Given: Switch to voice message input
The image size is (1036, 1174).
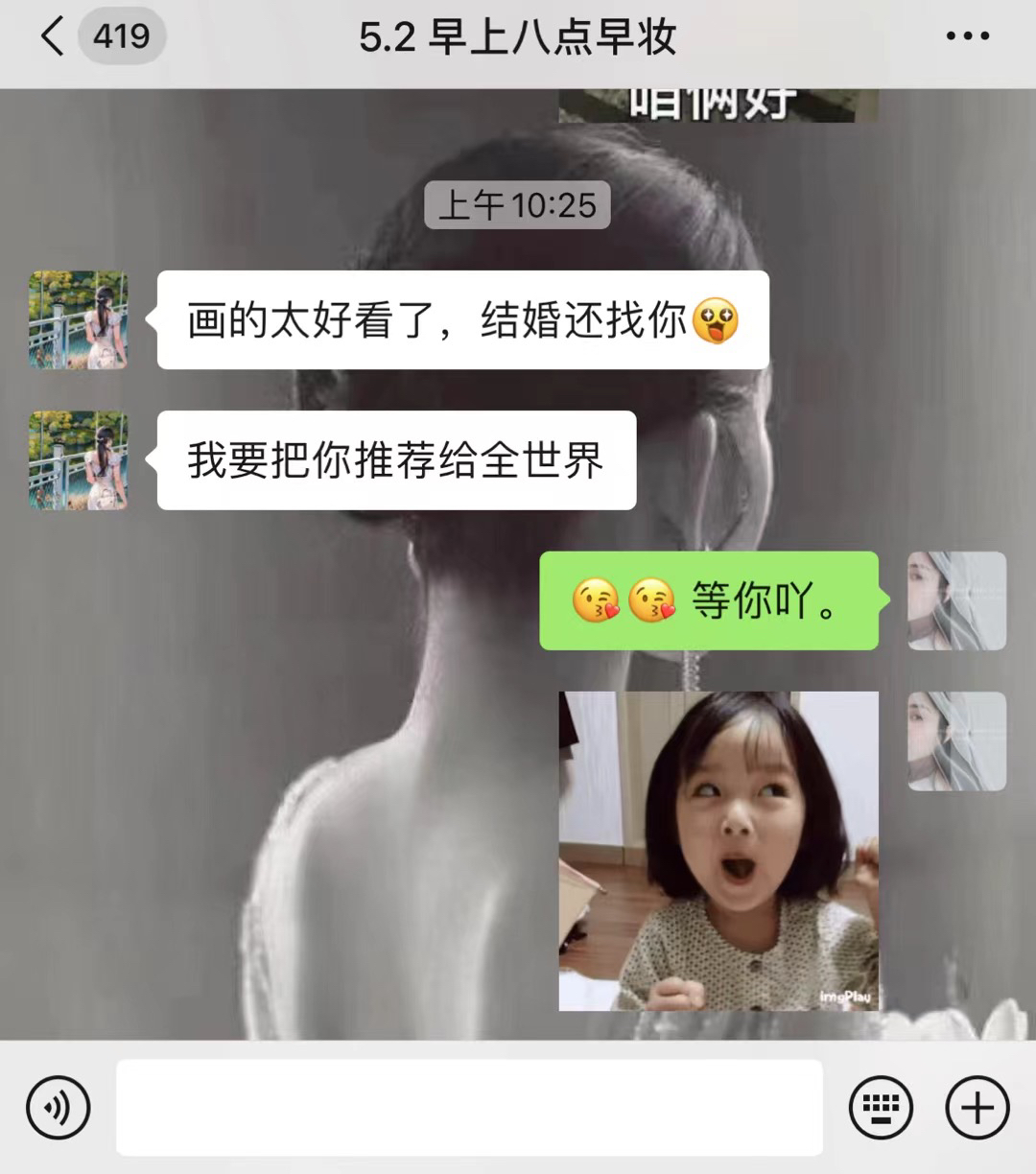Looking at the screenshot, I should pyautogui.click(x=59, y=1108).
